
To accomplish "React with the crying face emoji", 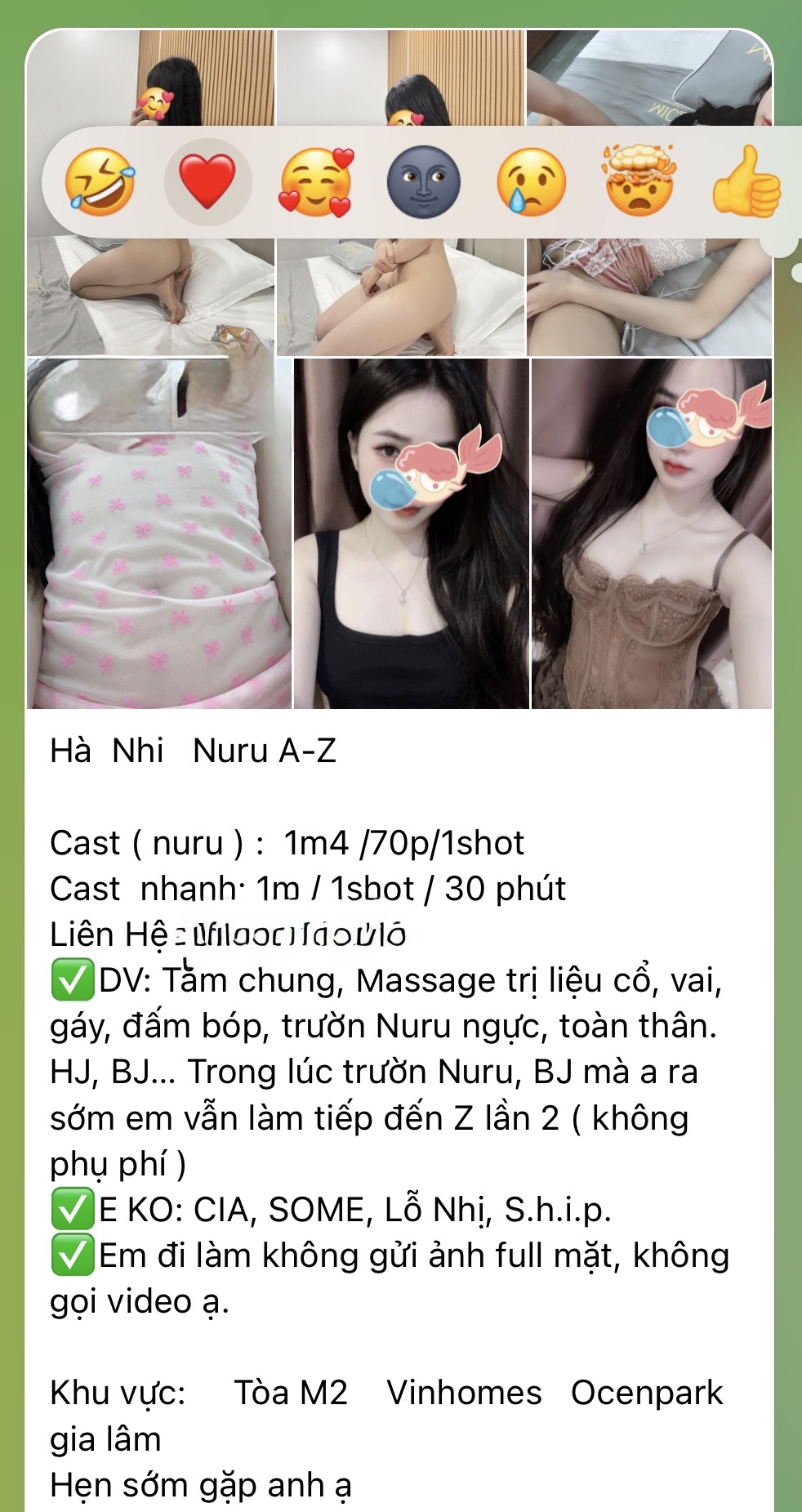I will click(531, 181).
